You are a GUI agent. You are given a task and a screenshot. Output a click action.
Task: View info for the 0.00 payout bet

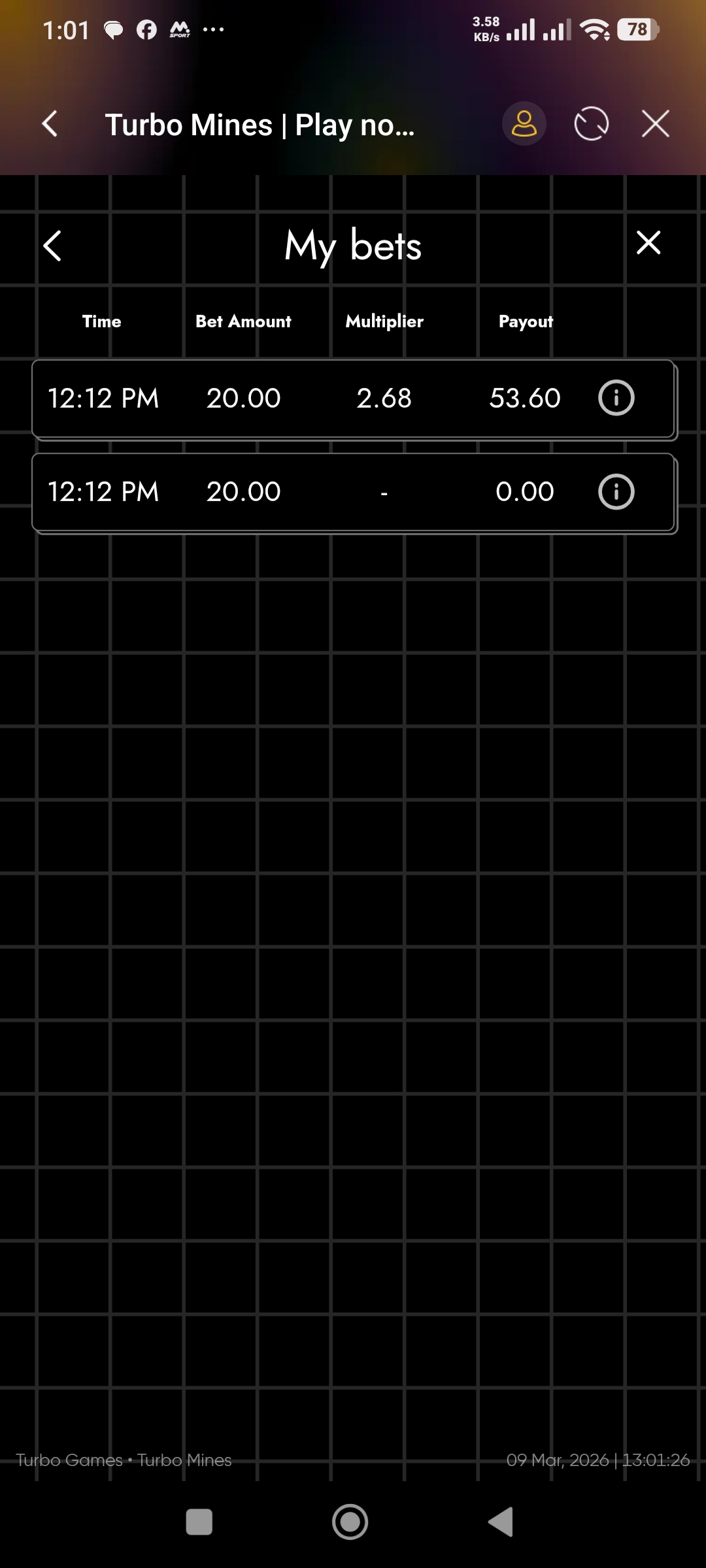[616, 492]
